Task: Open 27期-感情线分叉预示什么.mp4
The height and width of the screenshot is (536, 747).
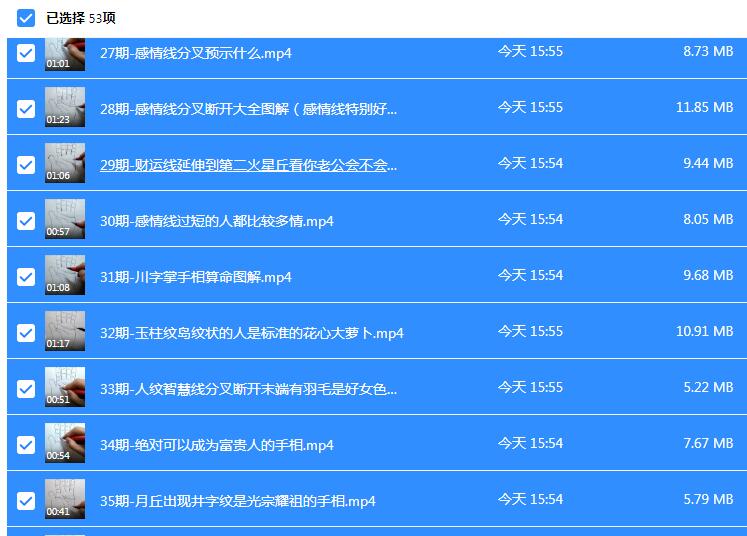Action: (x=196, y=53)
